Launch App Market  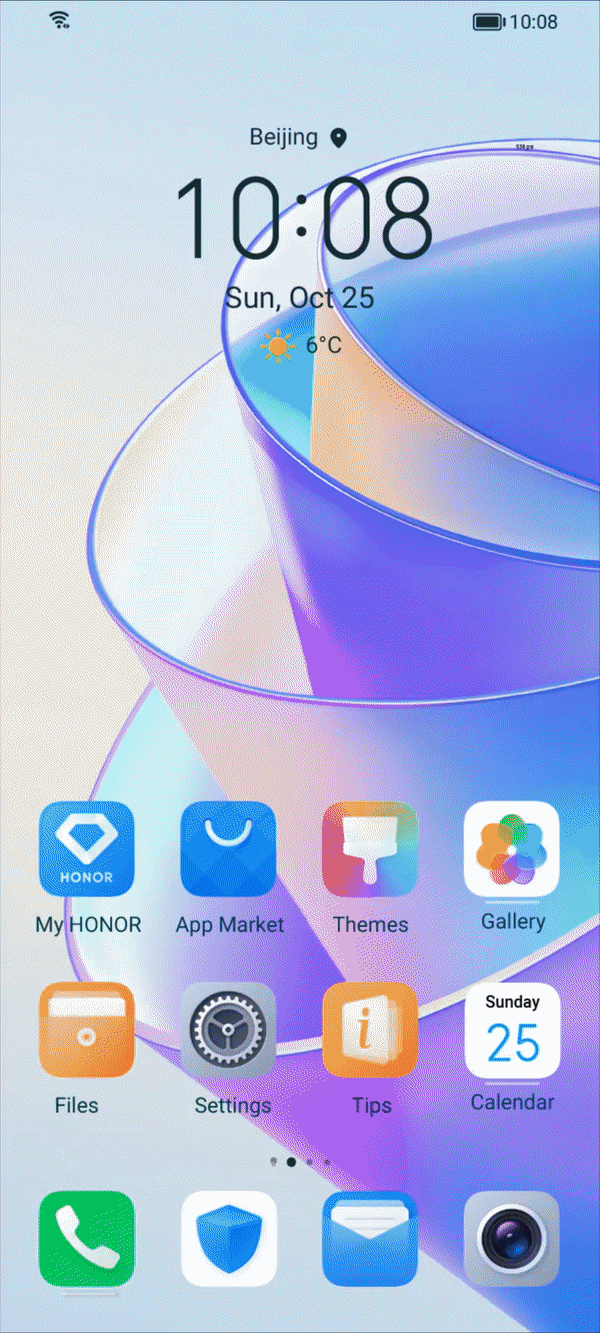(228, 849)
